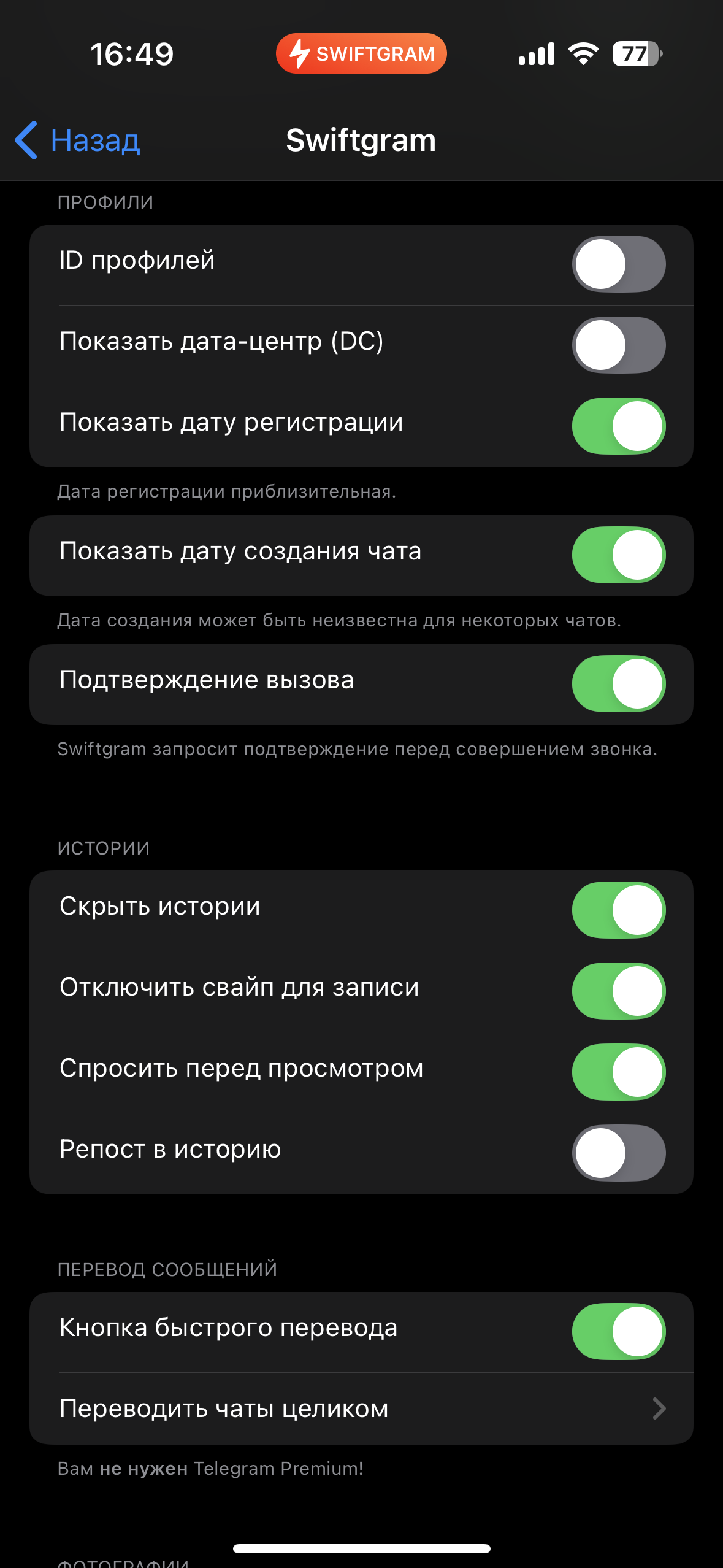Turn off Кнопка быстрого перевода
Viewport: 723px width, 1568px height.
click(619, 1332)
